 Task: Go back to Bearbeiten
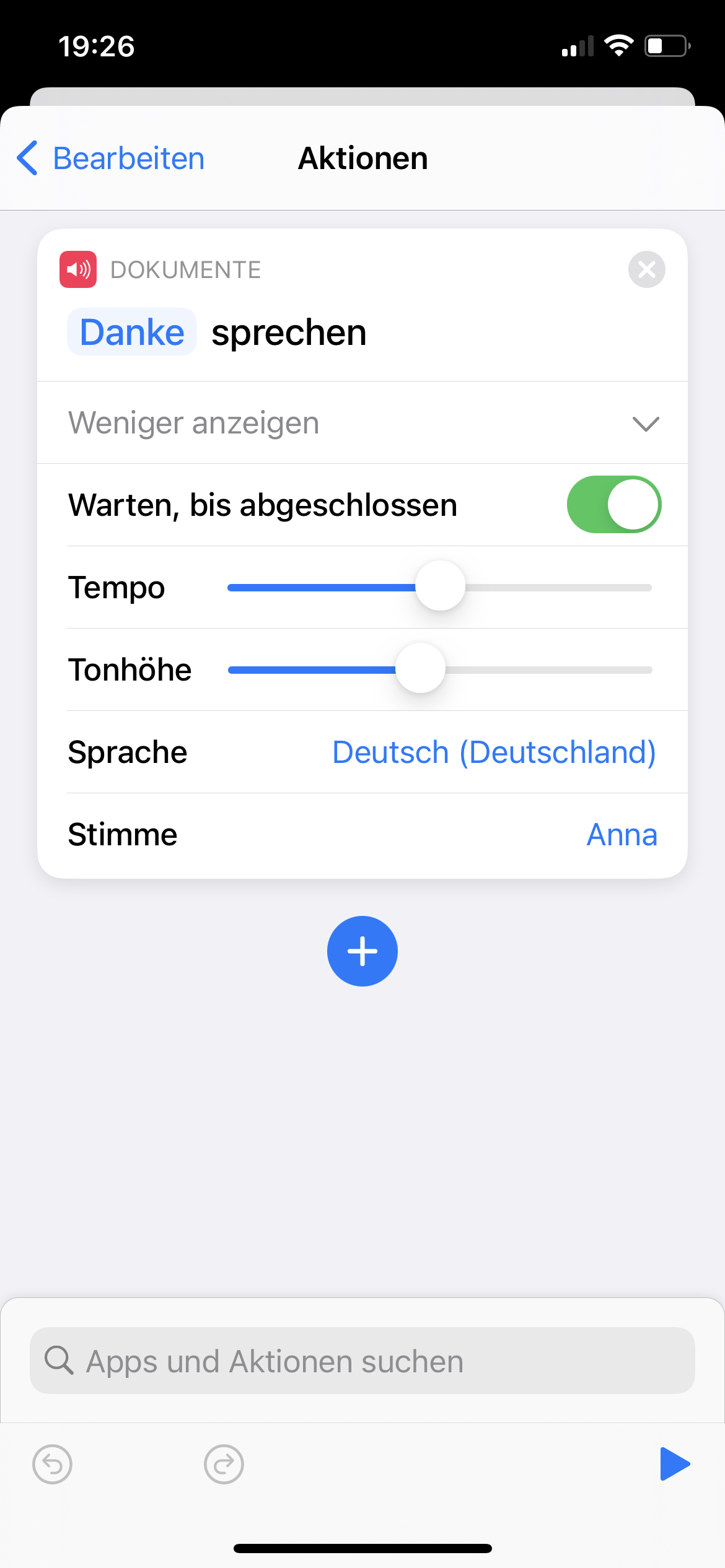(110, 159)
